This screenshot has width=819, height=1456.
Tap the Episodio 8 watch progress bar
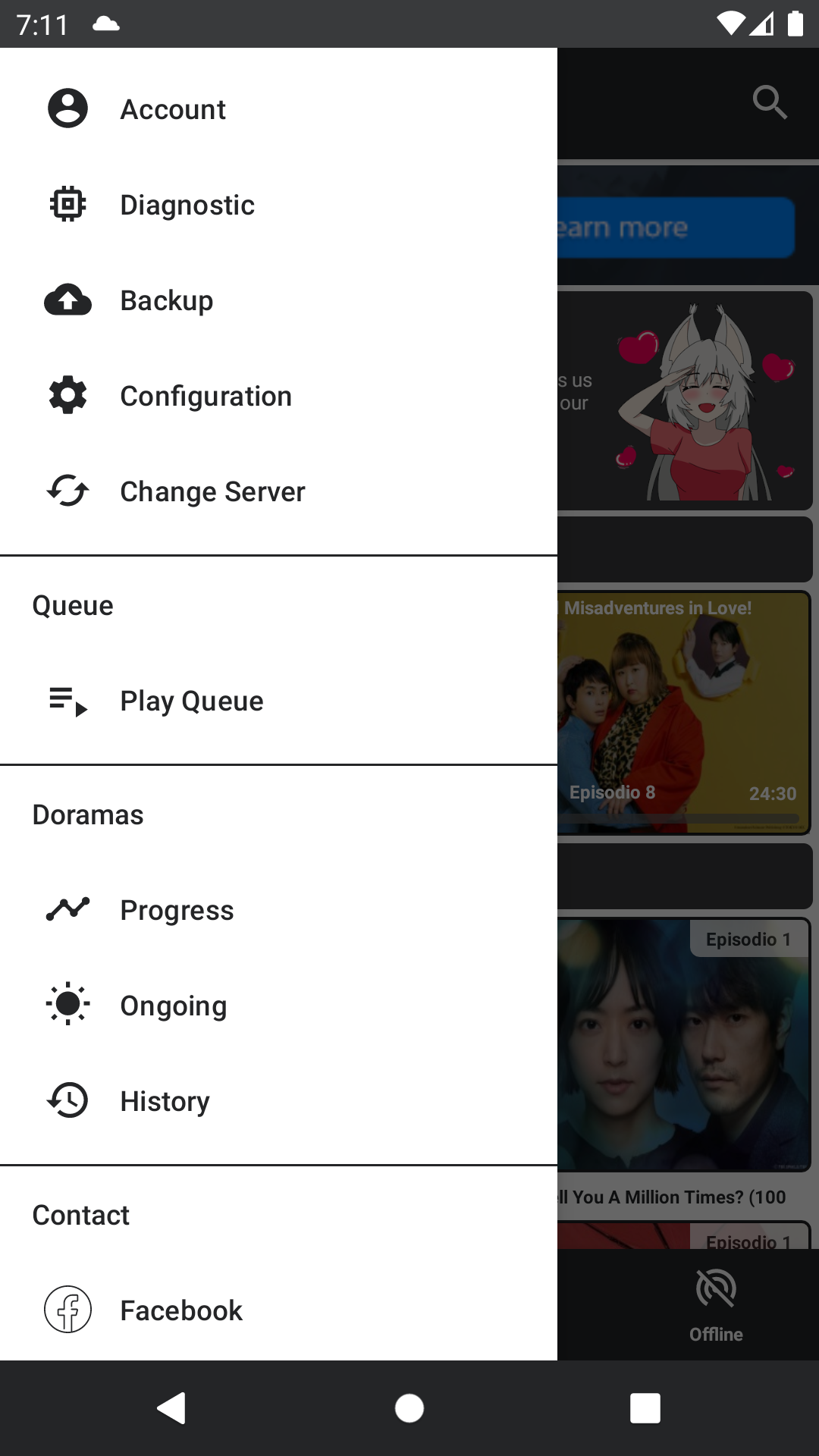pos(682,819)
